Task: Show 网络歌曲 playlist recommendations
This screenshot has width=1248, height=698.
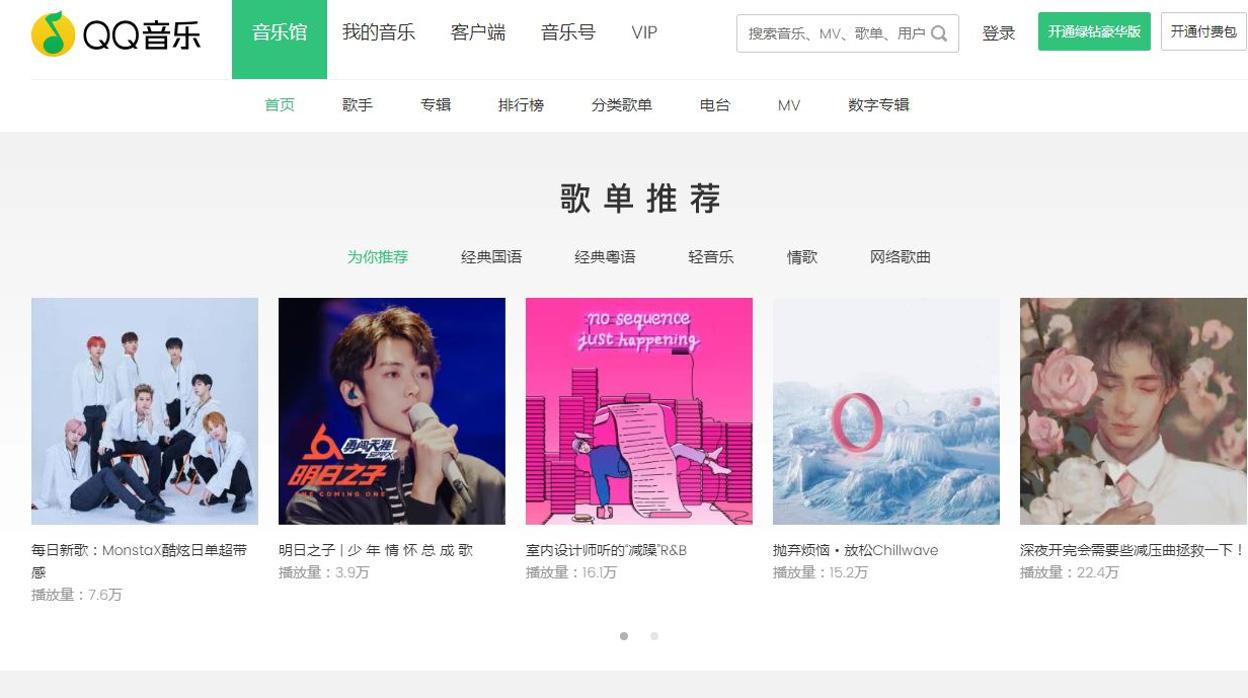Action: point(900,257)
